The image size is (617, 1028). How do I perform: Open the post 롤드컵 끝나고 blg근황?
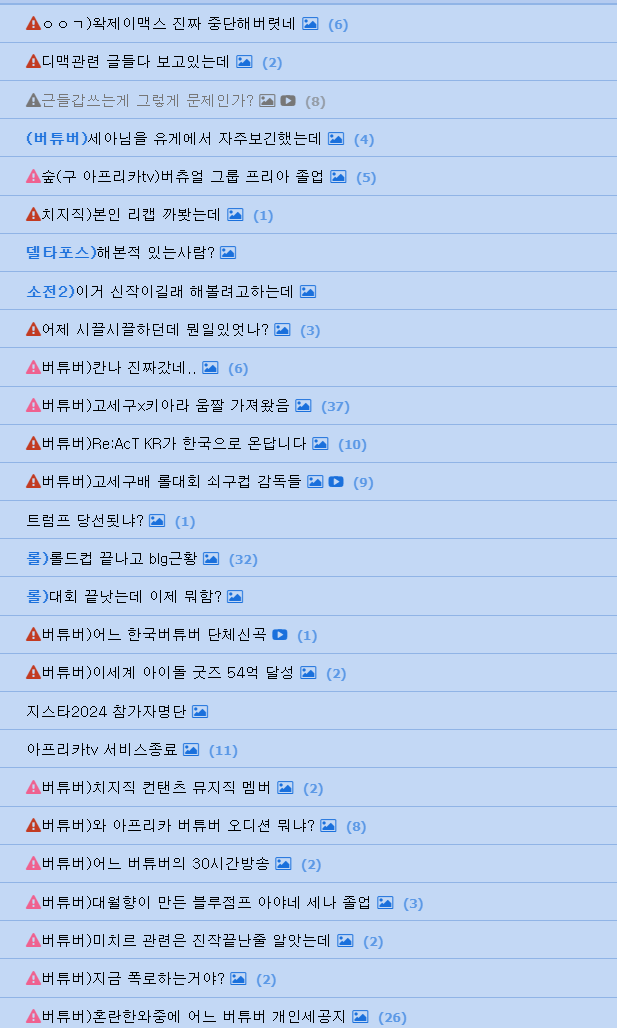click(x=111, y=559)
